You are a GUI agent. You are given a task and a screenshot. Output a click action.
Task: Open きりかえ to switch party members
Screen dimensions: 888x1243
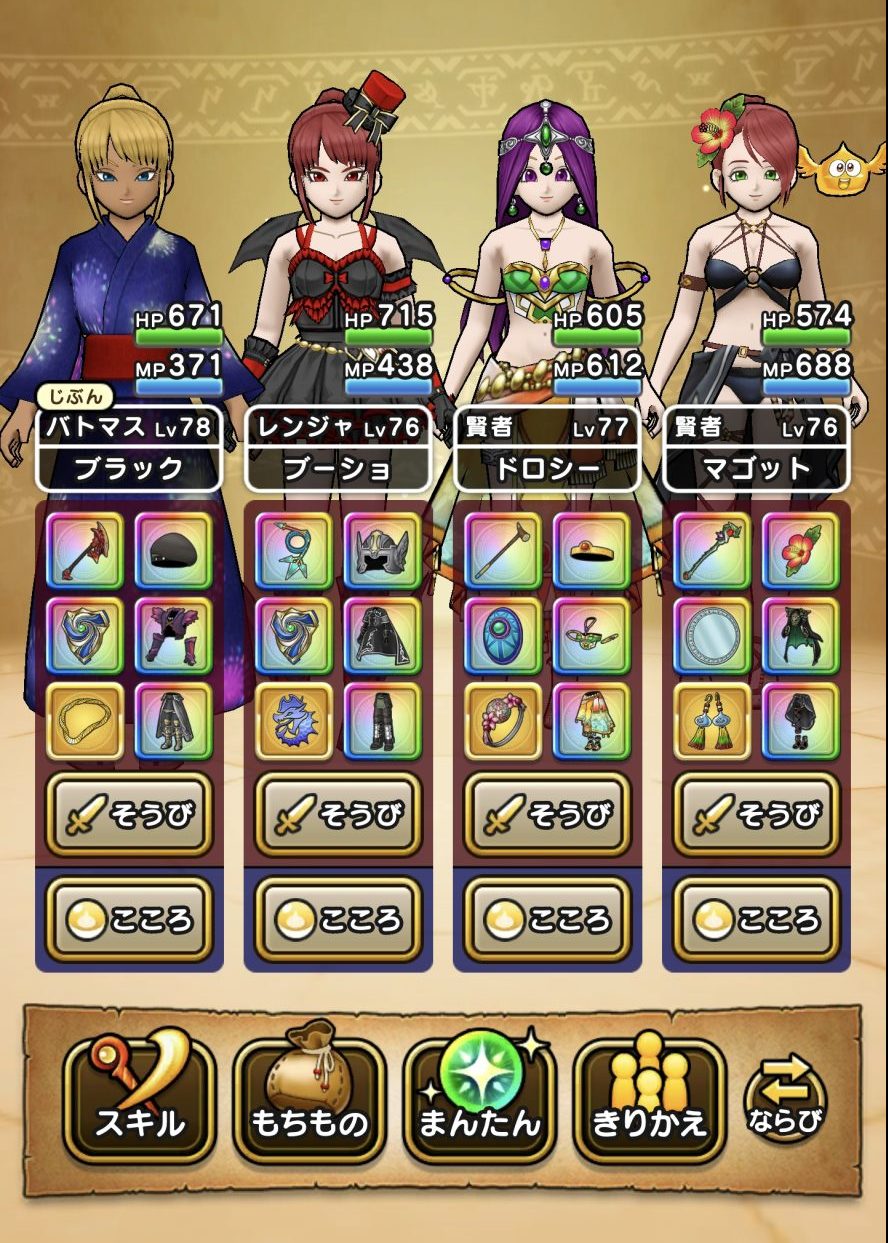649,1101
